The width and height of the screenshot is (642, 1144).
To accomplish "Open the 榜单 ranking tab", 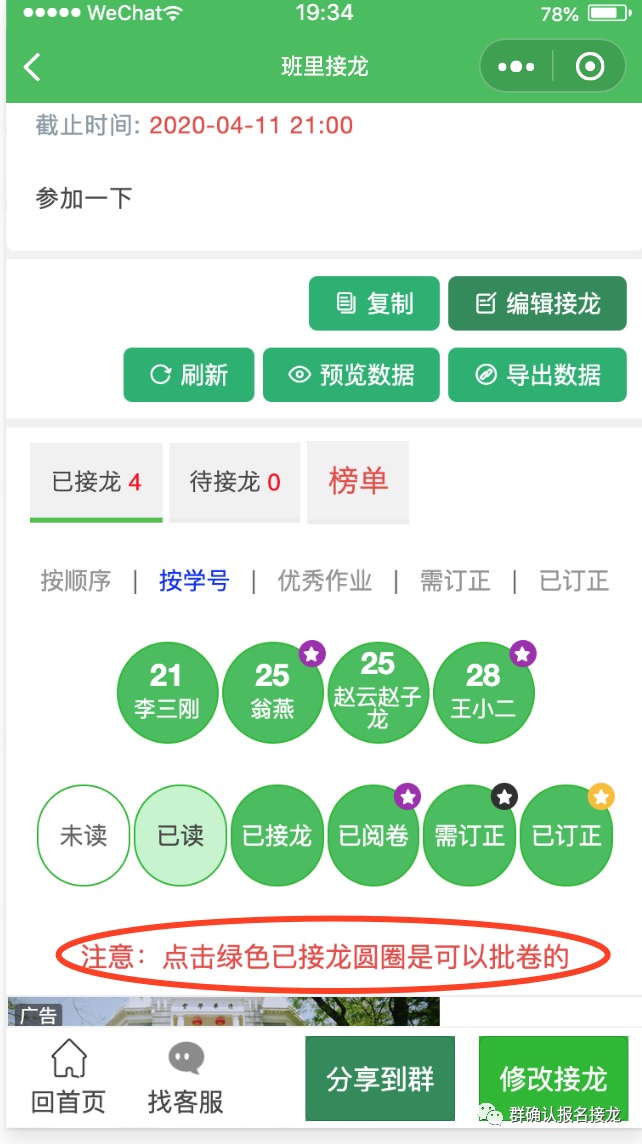I will pos(358,481).
